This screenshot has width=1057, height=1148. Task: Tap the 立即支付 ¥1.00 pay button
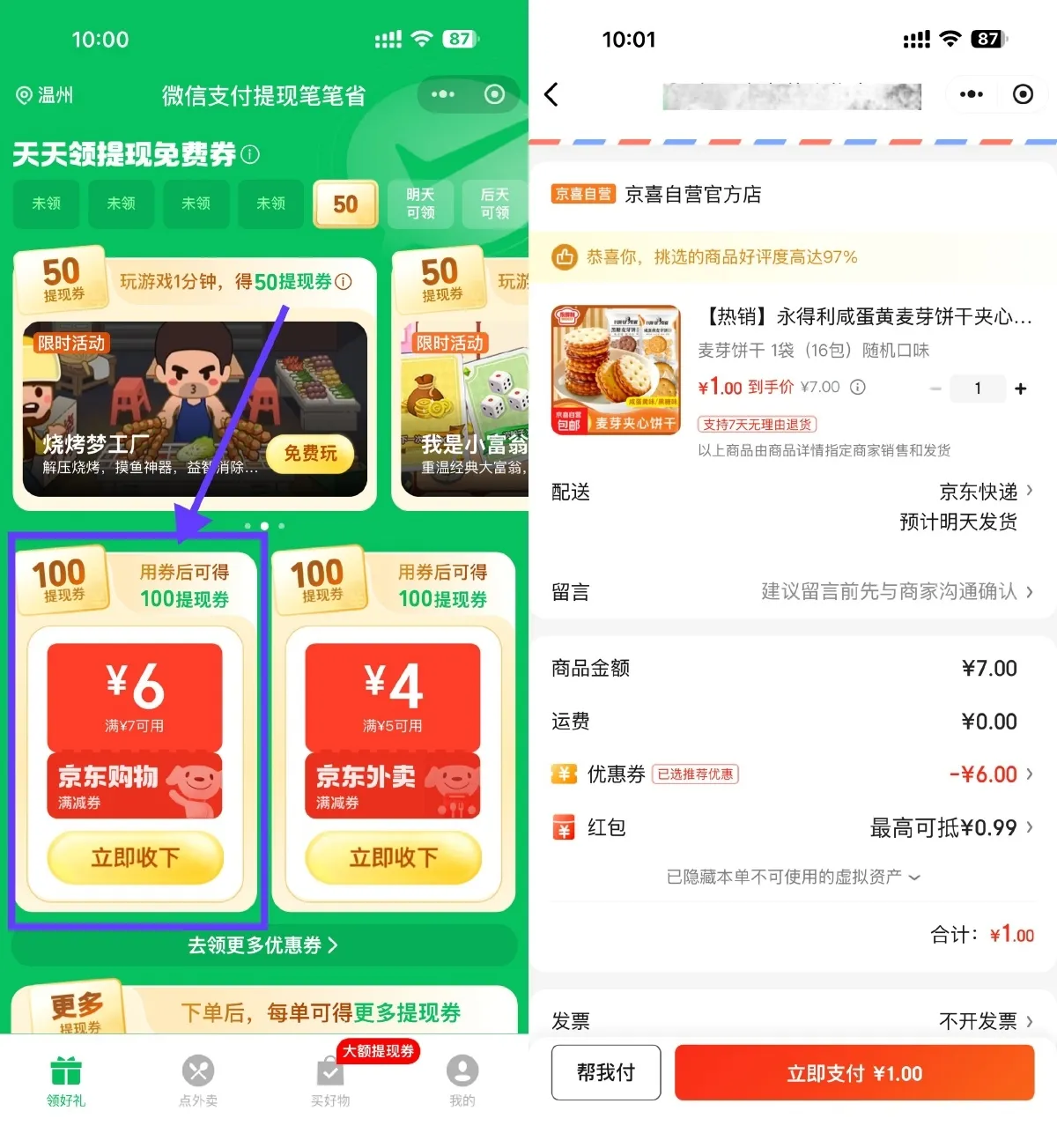point(854,1073)
